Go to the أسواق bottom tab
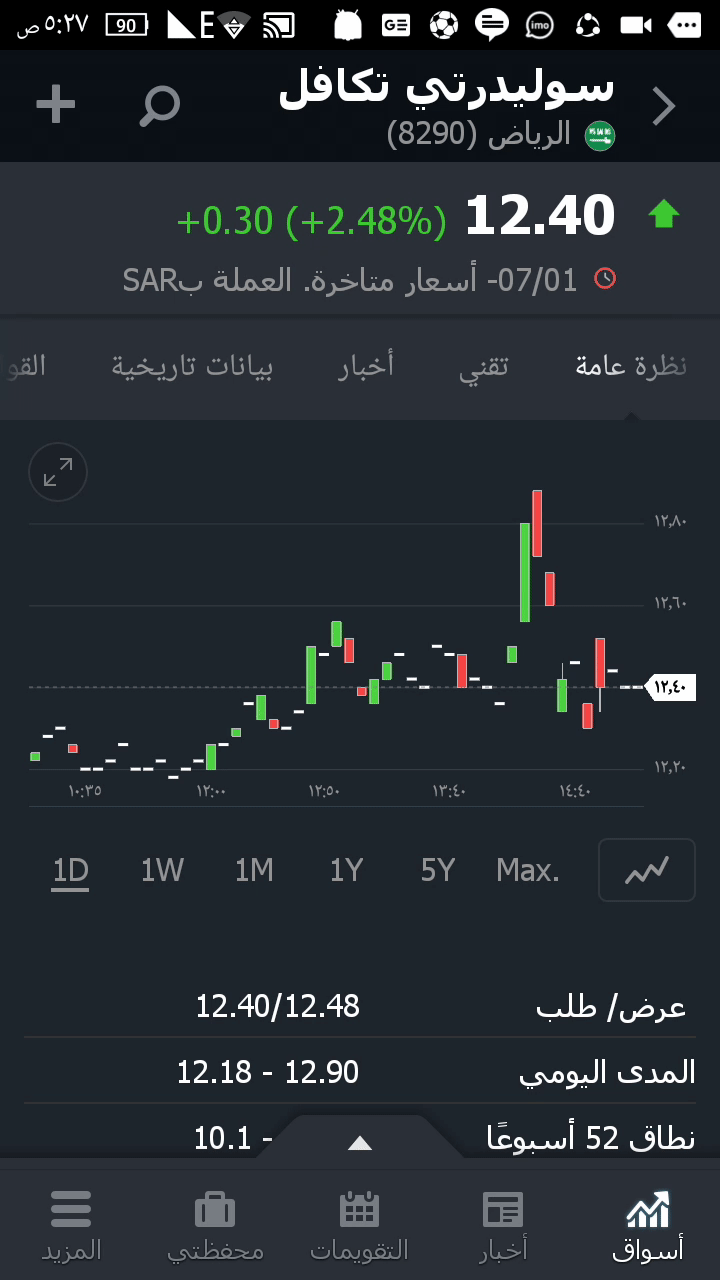This screenshot has height=1280, width=720. pyautogui.click(x=648, y=1225)
